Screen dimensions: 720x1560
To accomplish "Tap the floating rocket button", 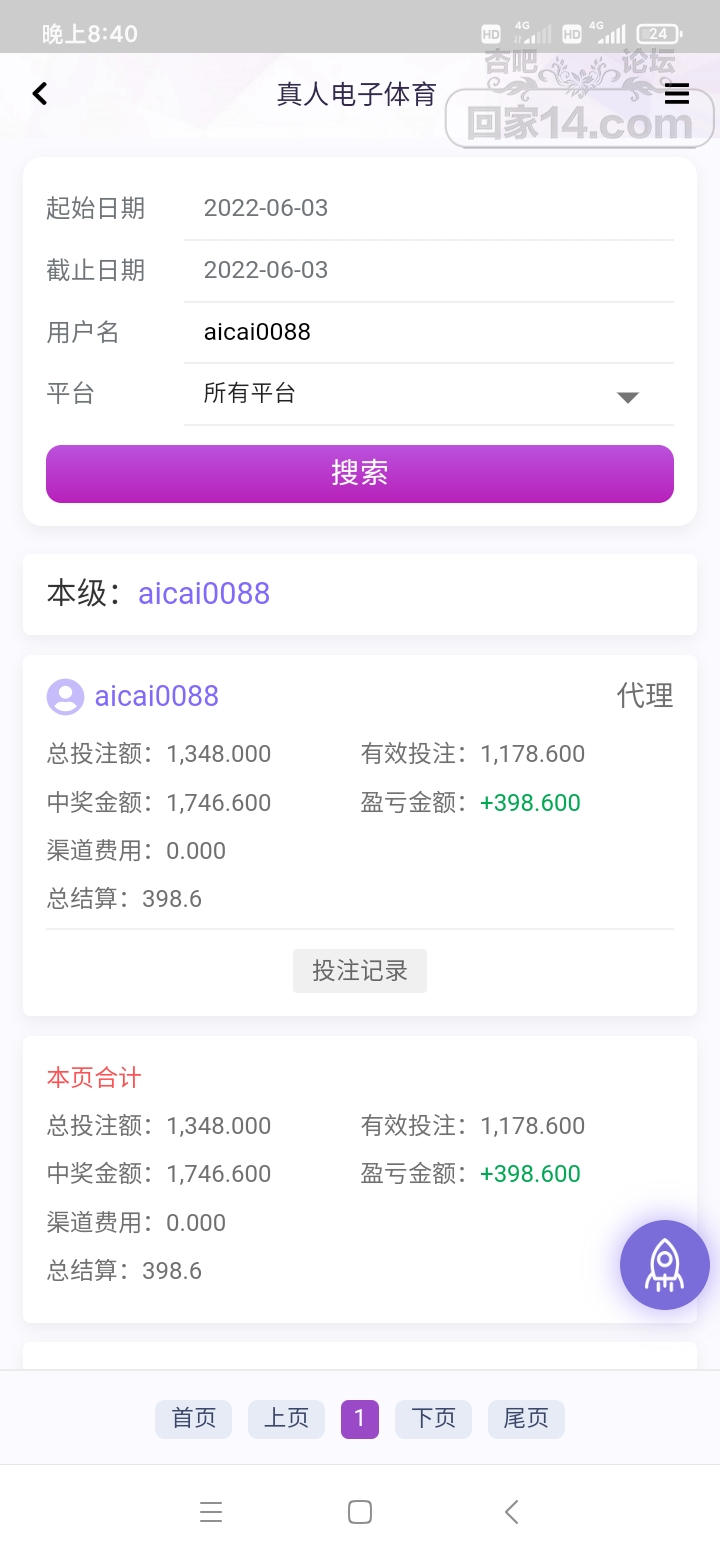I will (665, 1265).
